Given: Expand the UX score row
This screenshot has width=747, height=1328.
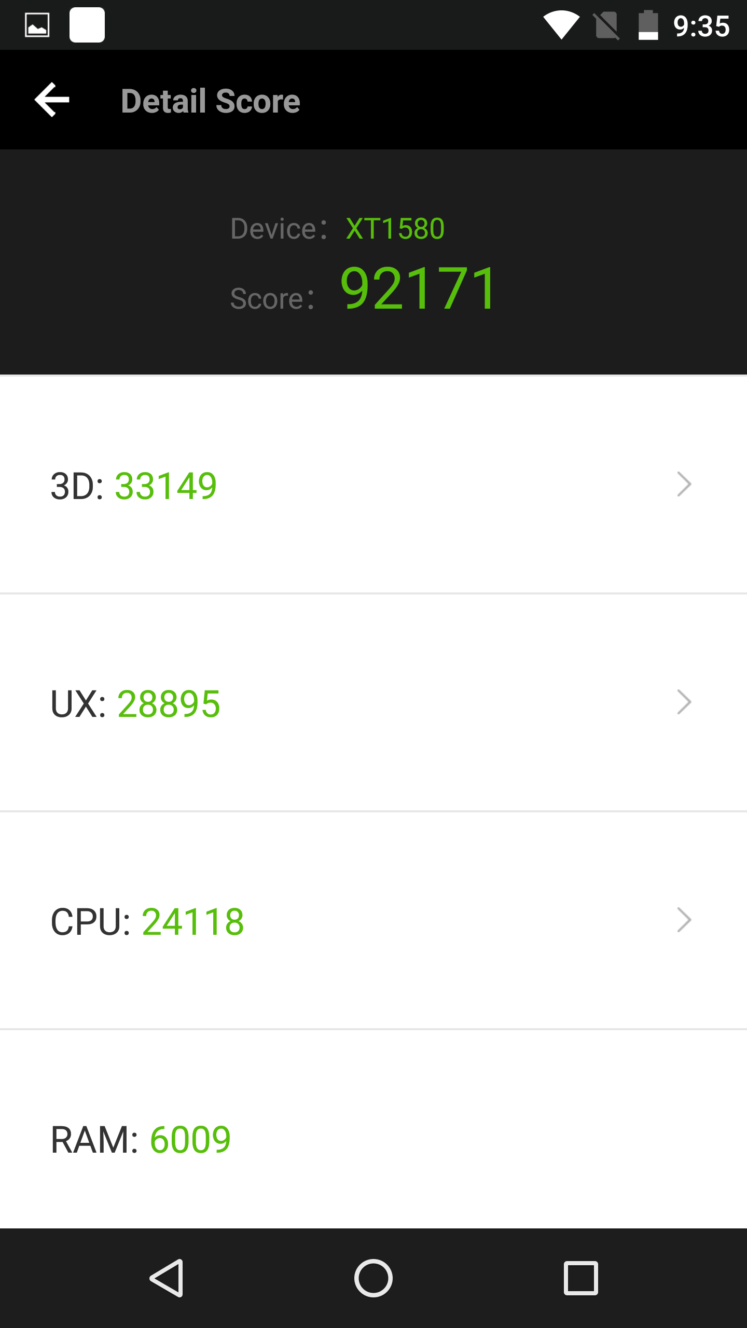Looking at the screenshot, I should 373,702.
